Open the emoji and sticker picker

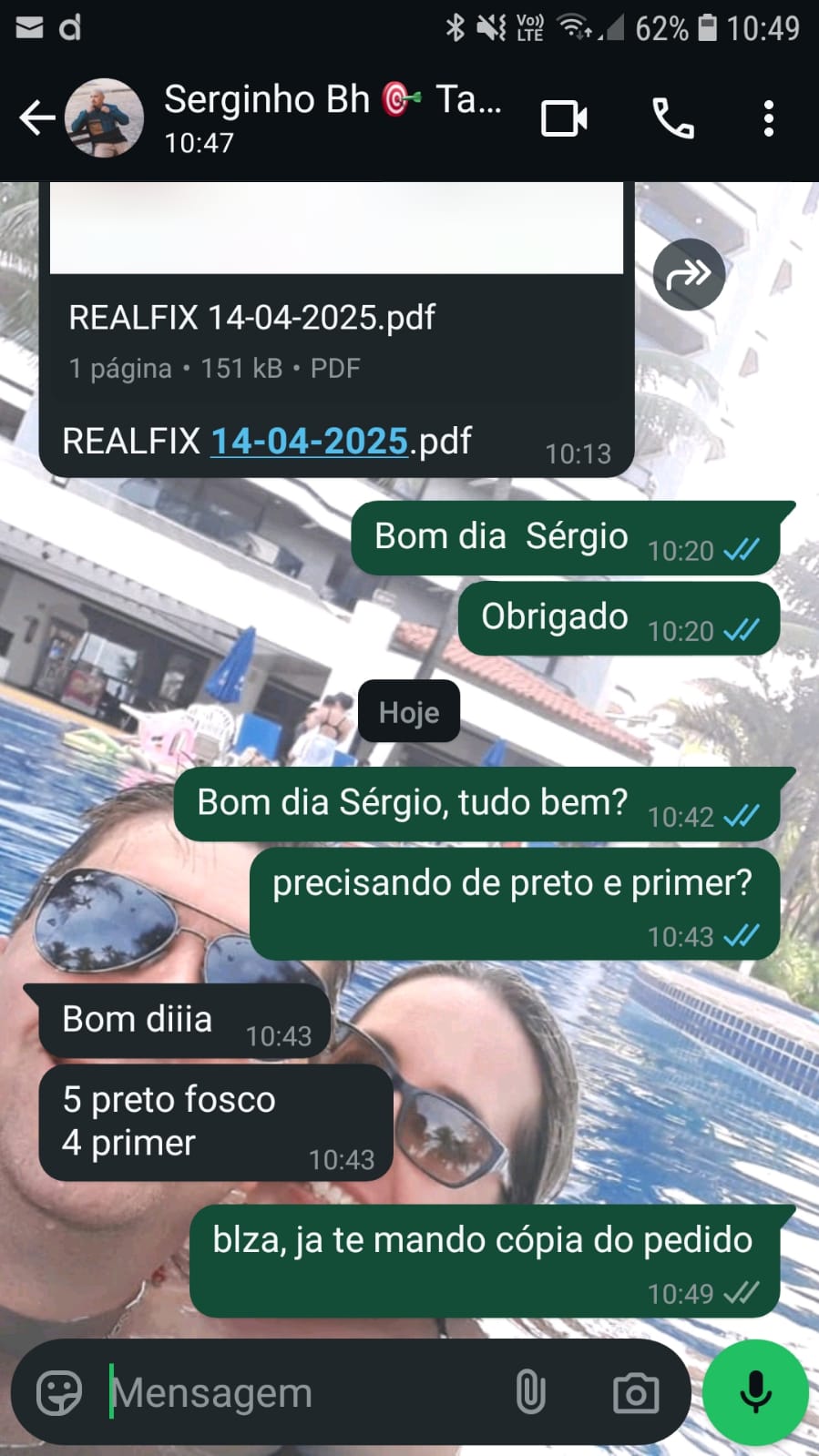[59, 1392]
